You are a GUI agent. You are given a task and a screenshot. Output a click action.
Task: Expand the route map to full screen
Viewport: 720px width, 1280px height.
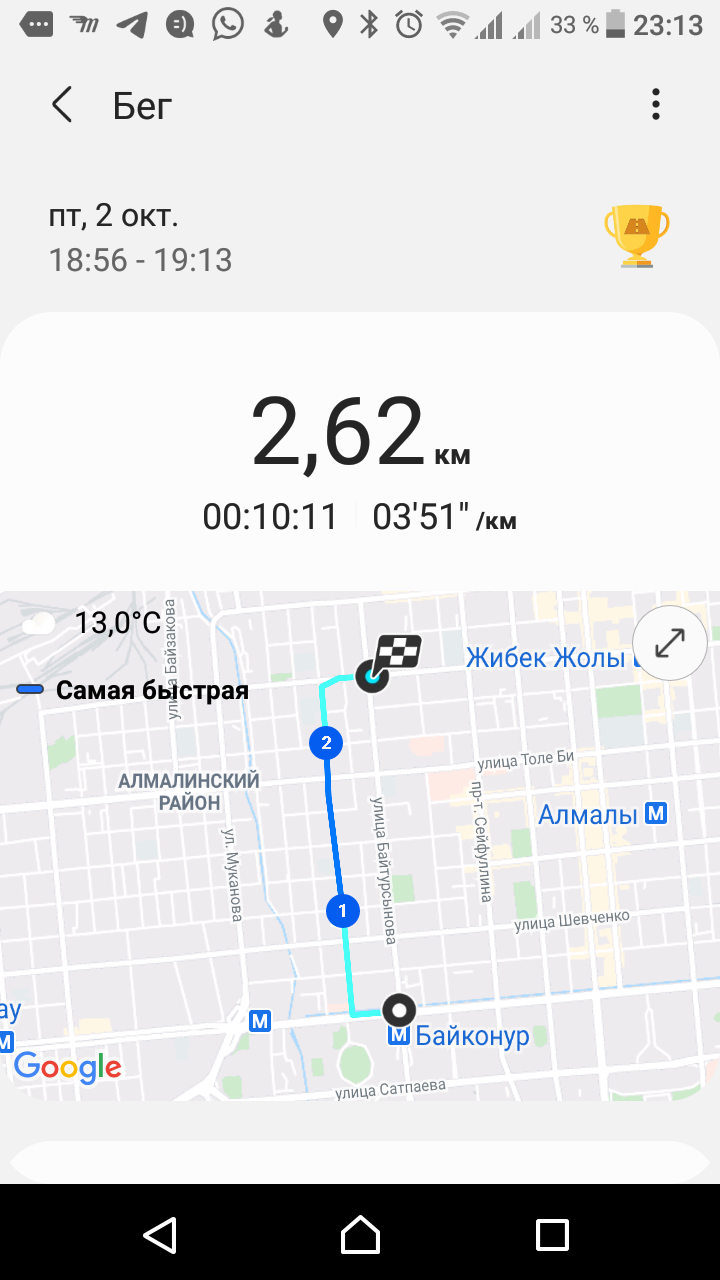(670, 643)
